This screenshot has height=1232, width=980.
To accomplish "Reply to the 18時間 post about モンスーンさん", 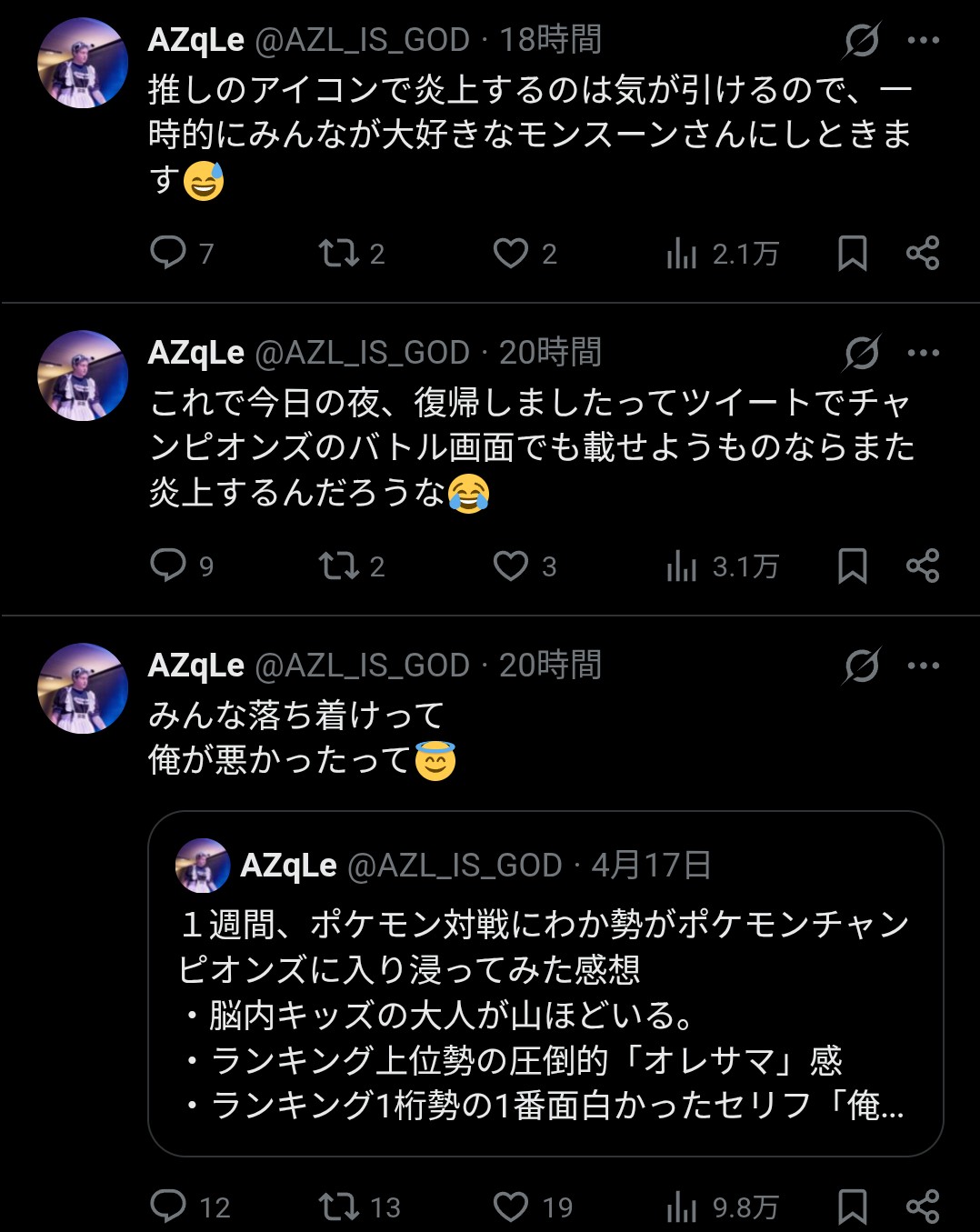I will click(168, 253).
